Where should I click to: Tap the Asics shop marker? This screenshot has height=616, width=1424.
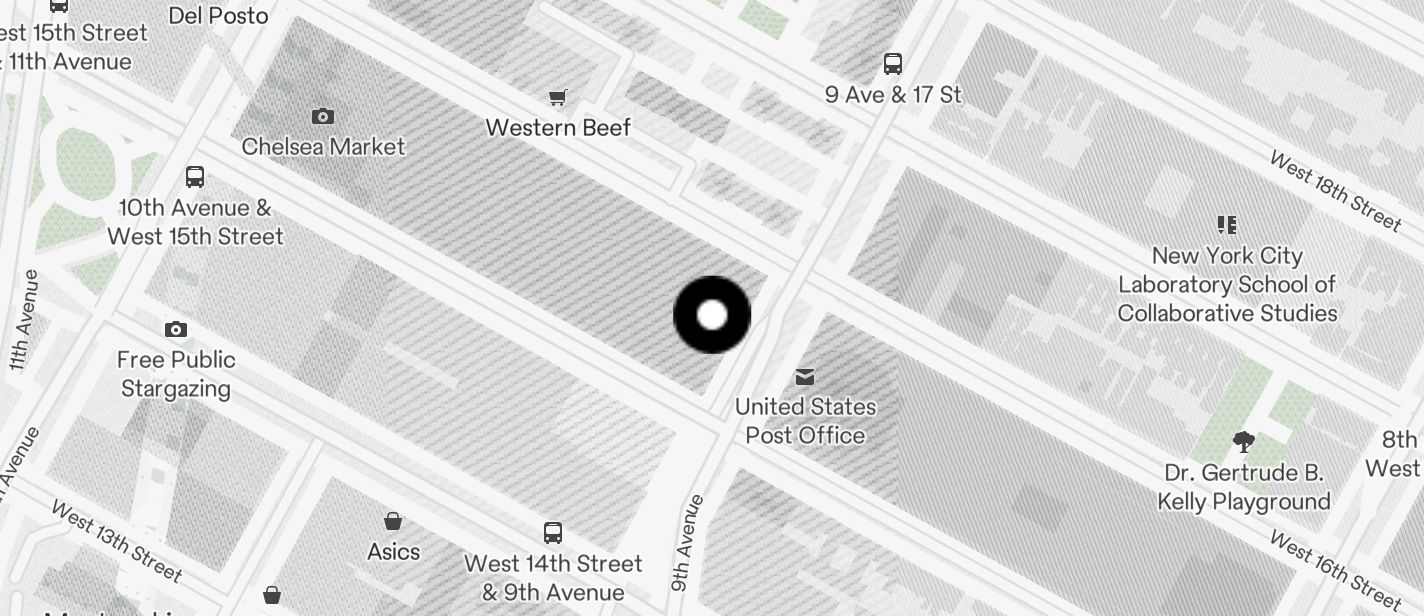point(393,522)
